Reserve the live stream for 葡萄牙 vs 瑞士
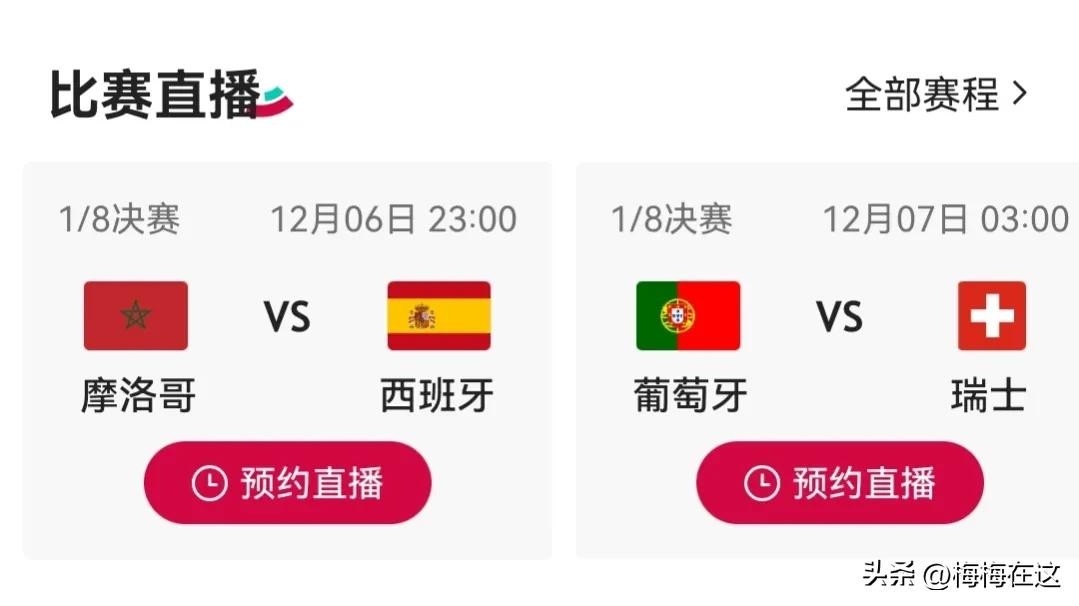The height and width of the screenshot is (606, 1079). click(840, 483)
